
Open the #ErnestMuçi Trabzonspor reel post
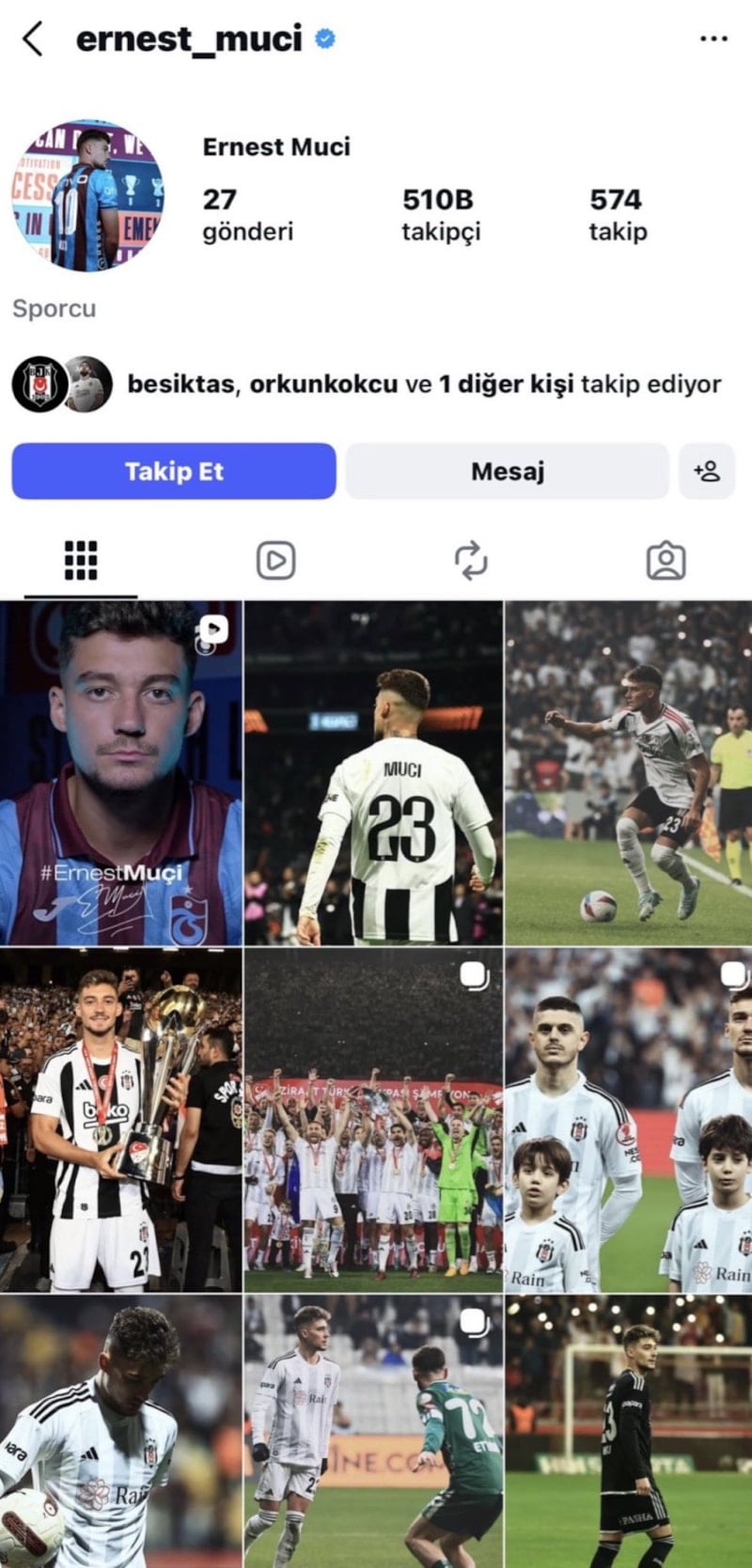120,773
